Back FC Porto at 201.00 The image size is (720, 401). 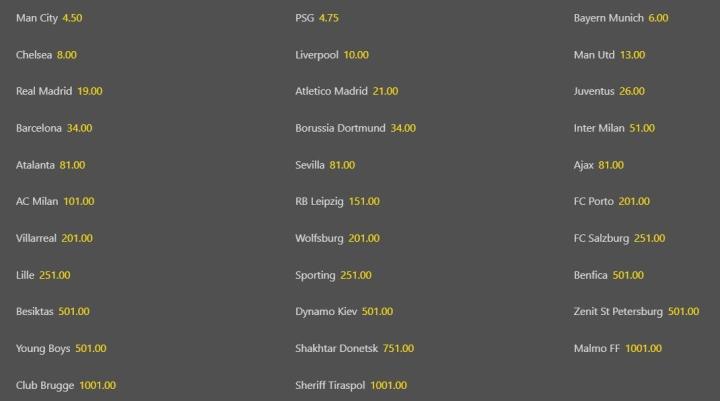633,201
